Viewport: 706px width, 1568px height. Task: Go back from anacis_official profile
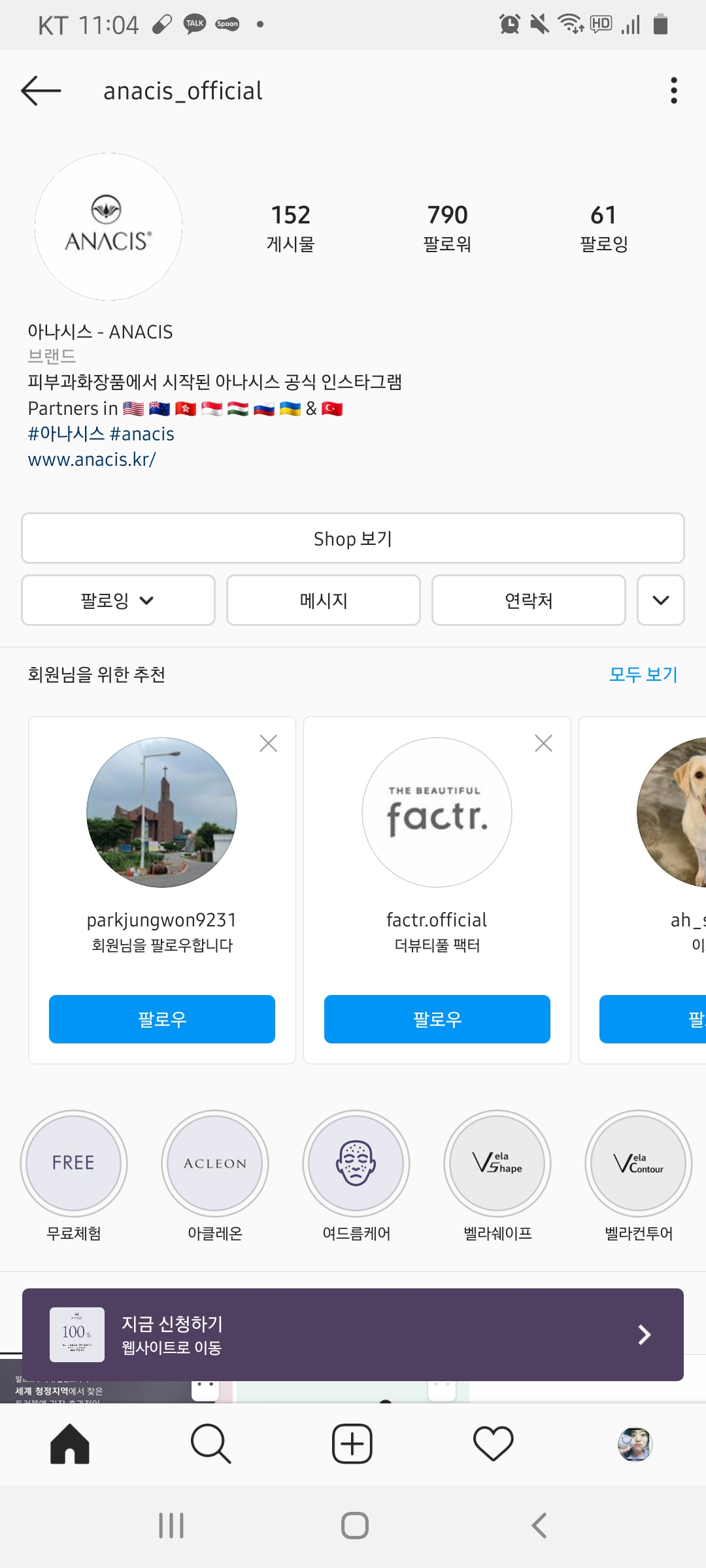pos(41,91)
